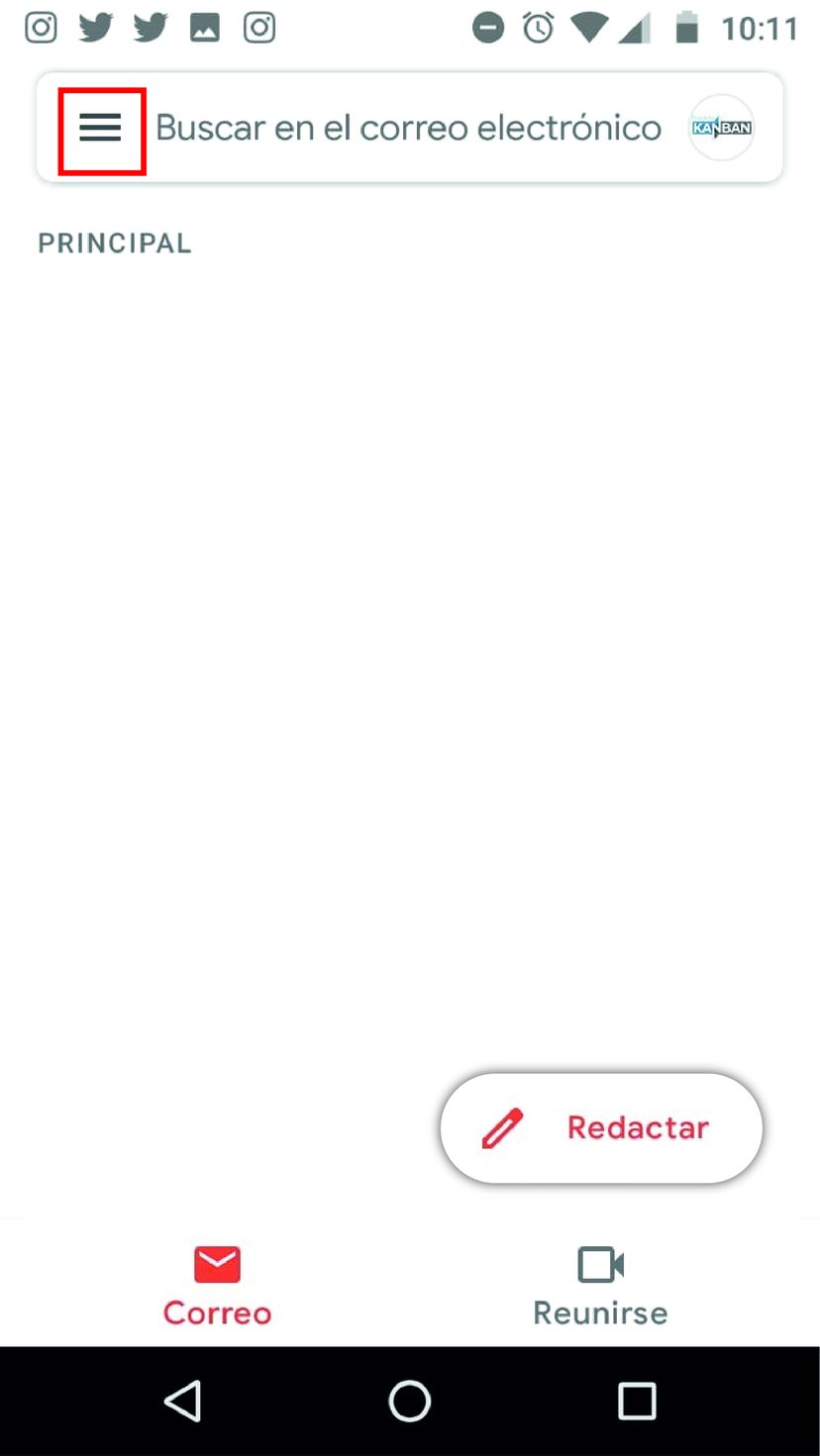Tap the Buscar en el correo electrónico field

click(x=408, y=129)
